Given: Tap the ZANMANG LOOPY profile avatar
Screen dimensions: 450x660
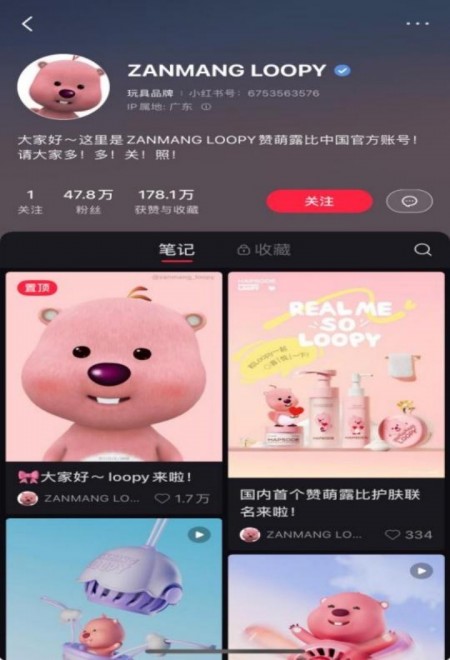Looking at the screenshot, I should point(64,87).
